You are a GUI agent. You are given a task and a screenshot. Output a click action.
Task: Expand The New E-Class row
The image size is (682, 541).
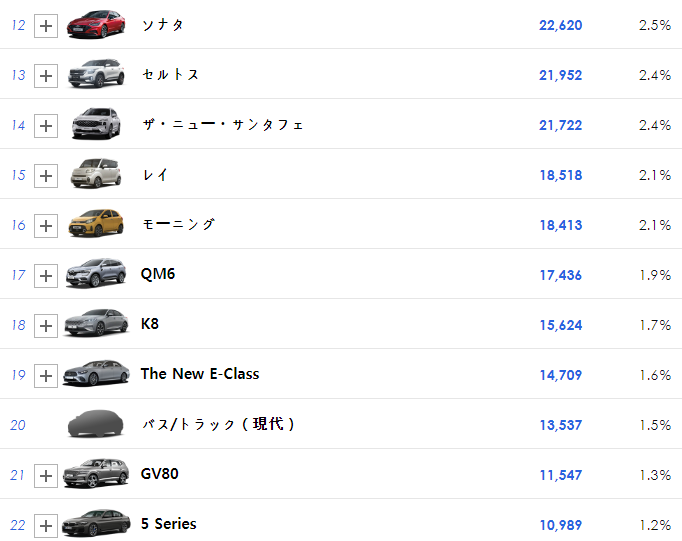[46, 375]
